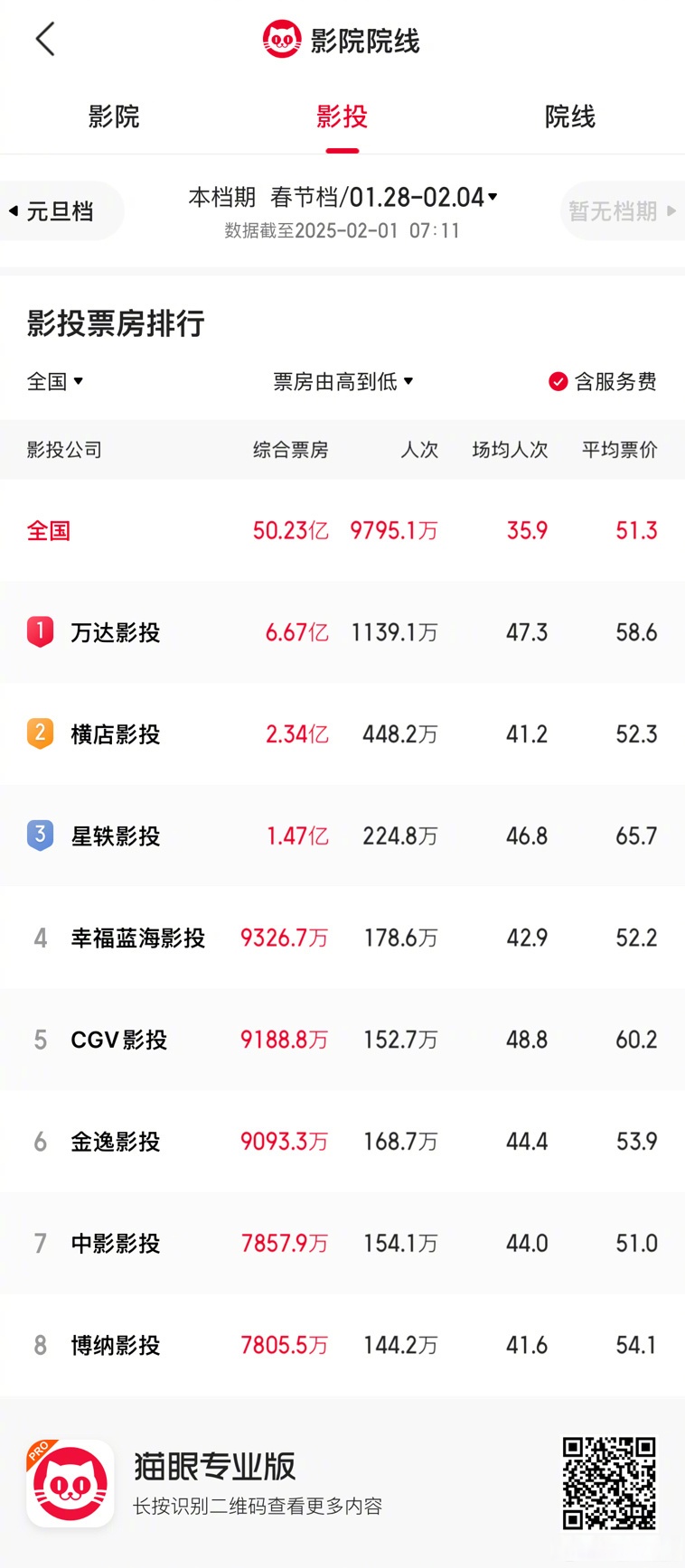Select the orange rank 2 badge for 横店影投

point(40,734)
